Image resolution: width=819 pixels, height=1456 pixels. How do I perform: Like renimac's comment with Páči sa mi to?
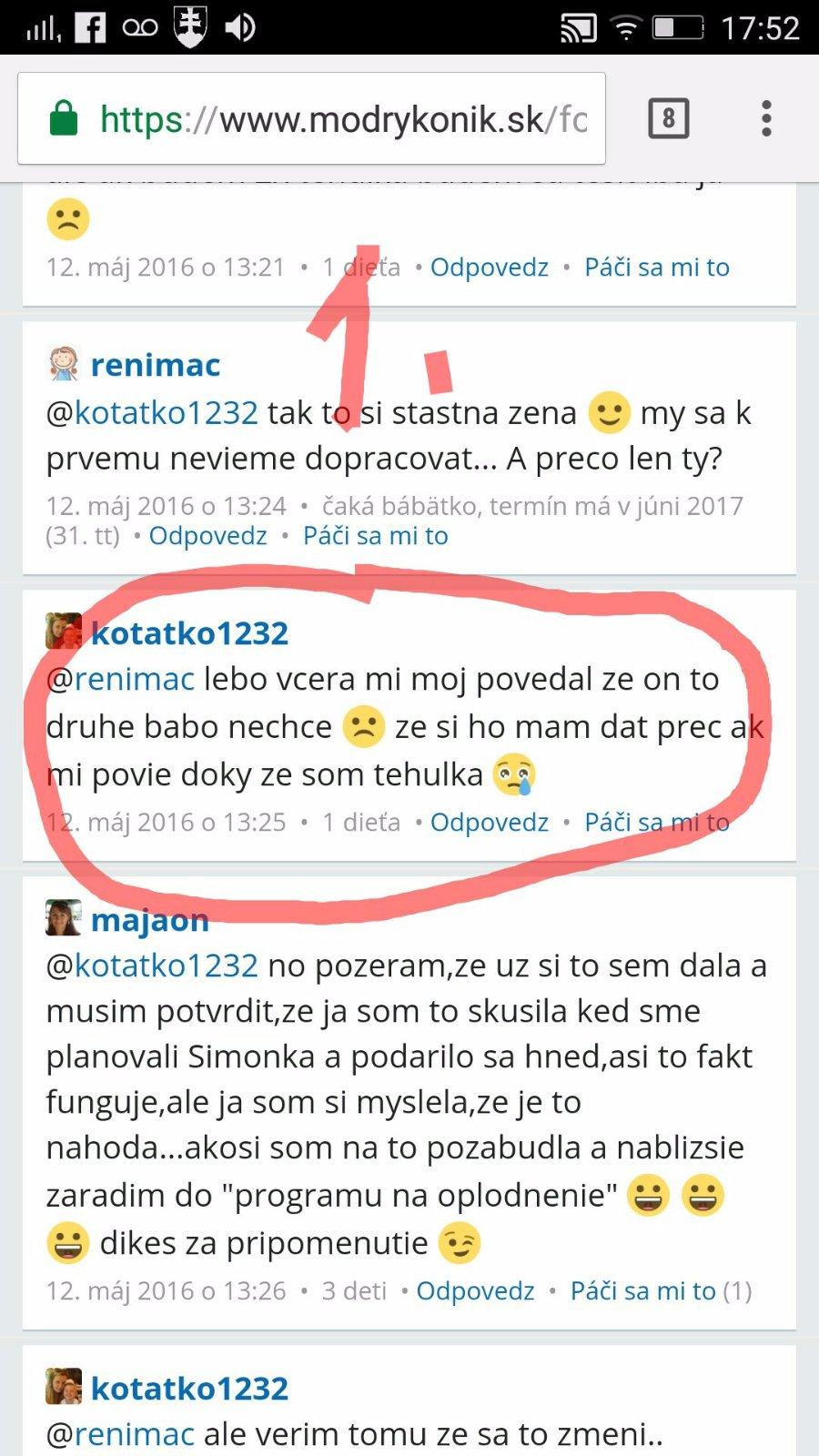[375, 535]
